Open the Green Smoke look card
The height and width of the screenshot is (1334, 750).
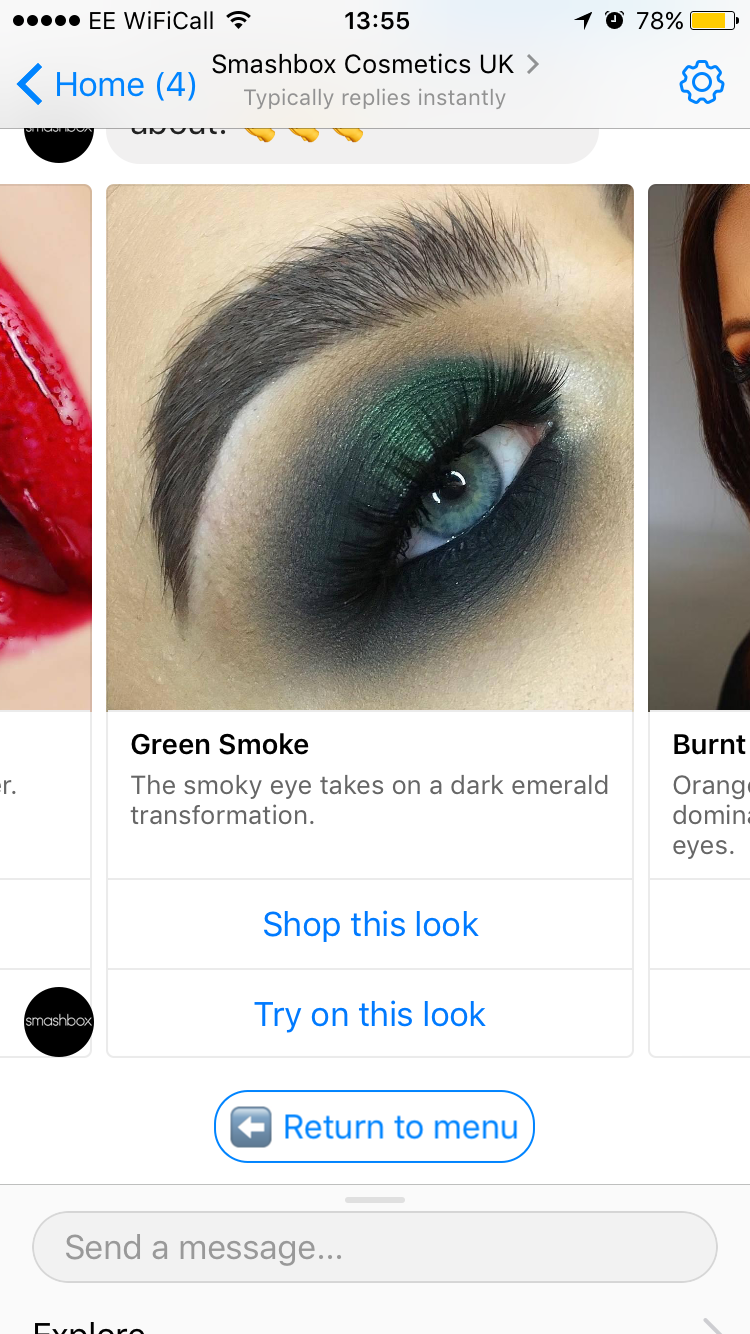coord(370,448)
